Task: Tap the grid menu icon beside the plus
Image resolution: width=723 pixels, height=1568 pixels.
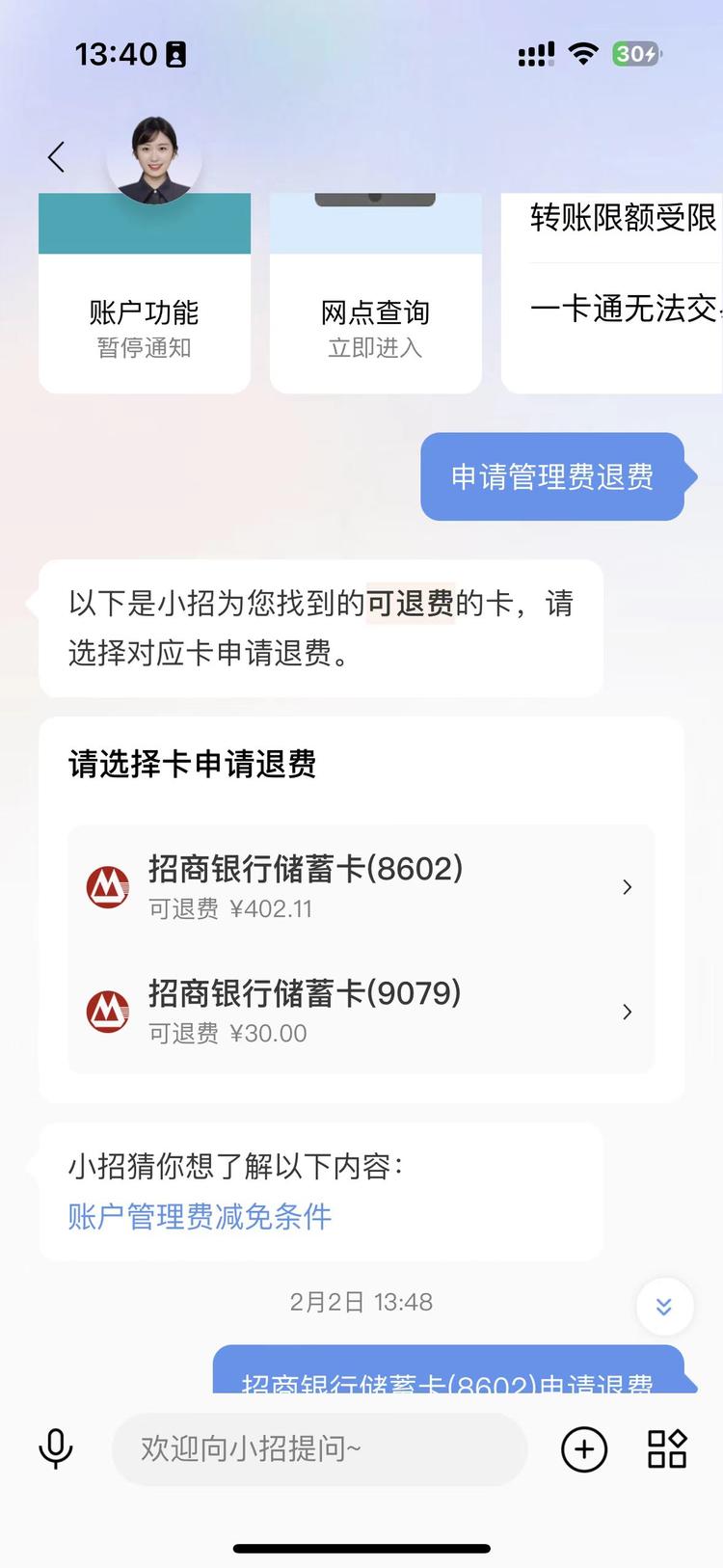Action: [666, 1449]
